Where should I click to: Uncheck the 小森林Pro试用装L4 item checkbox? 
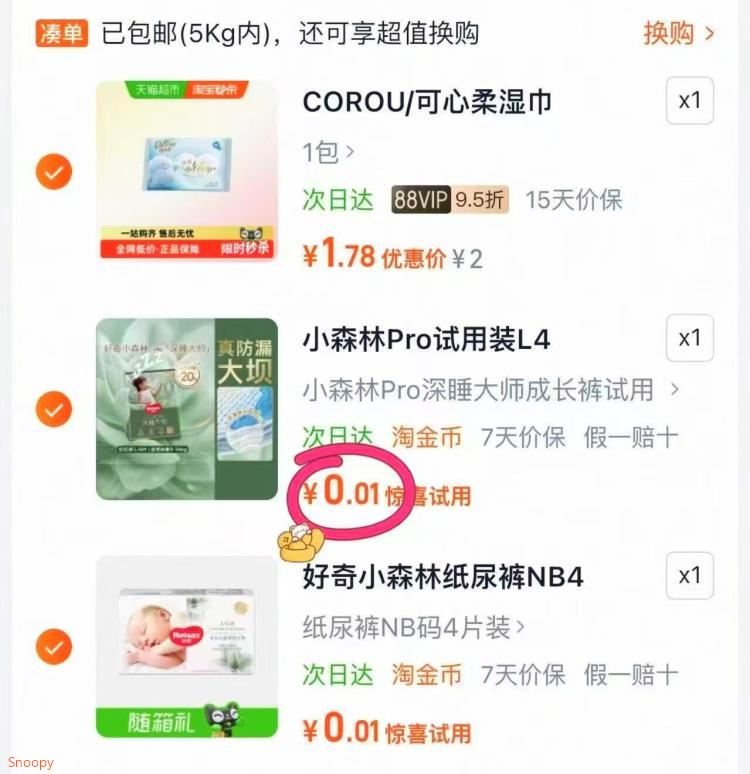coord(54,409)
